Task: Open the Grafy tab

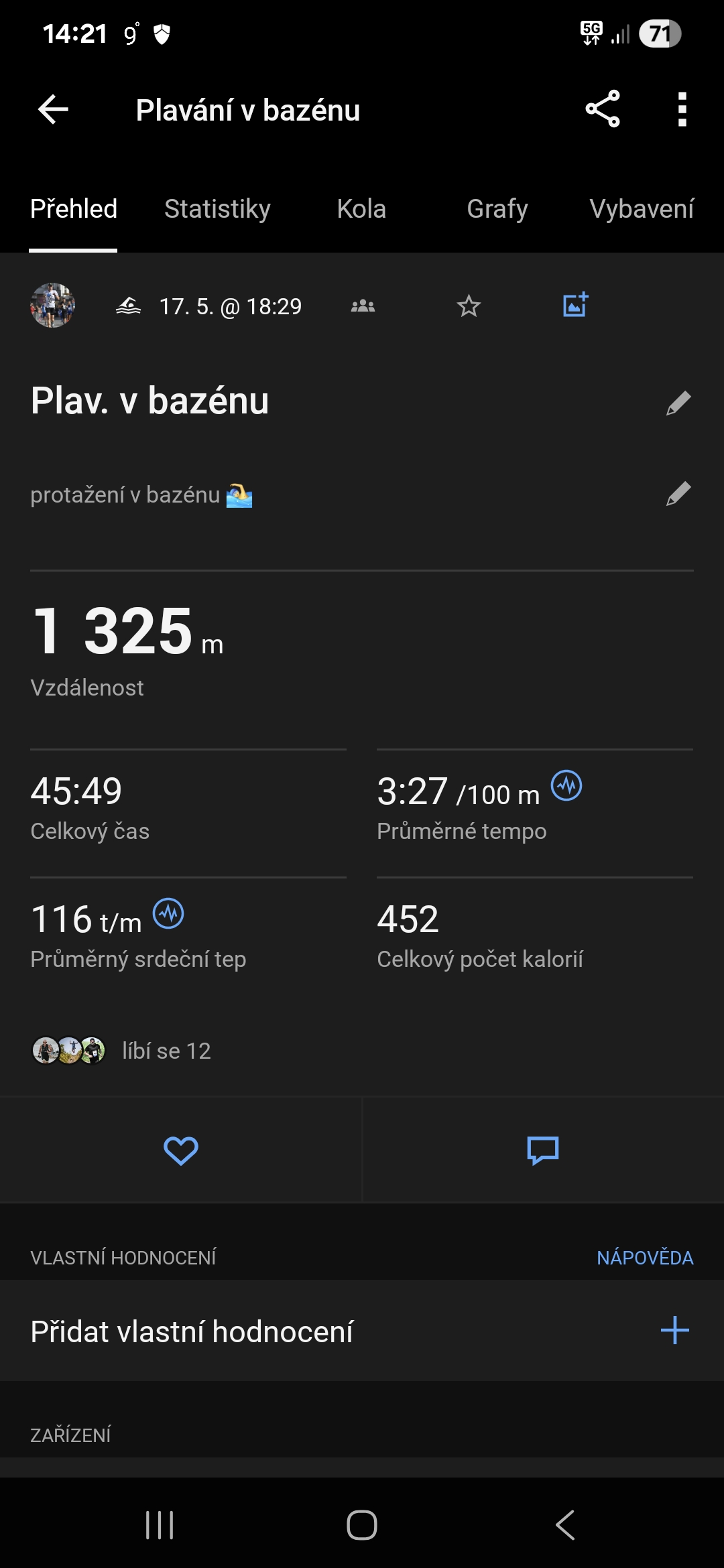Action: tap(497, 209)
